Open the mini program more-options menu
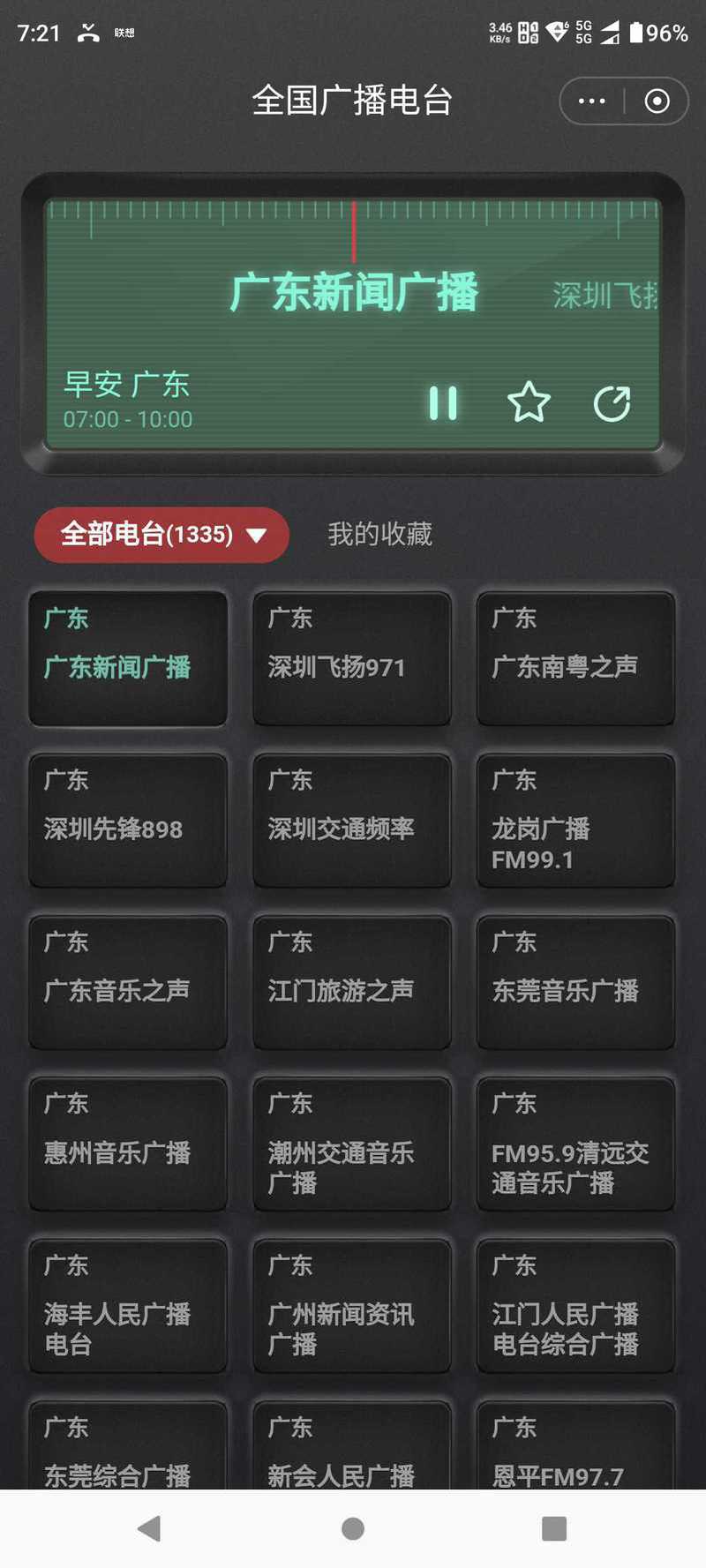The height and width of the screenshot is (1568, 706). click(x=591, y=101)
